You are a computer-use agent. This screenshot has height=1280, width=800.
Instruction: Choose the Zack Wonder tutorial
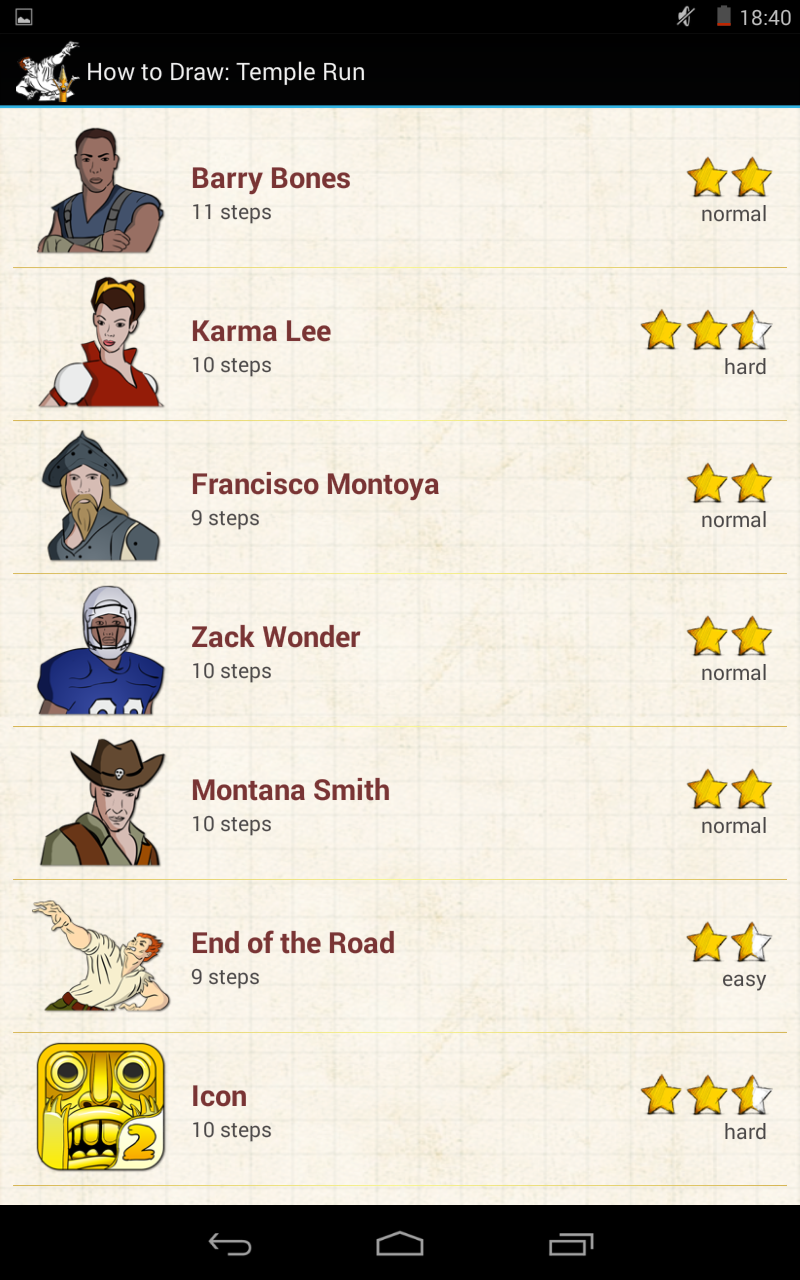(x=400, y=650)
